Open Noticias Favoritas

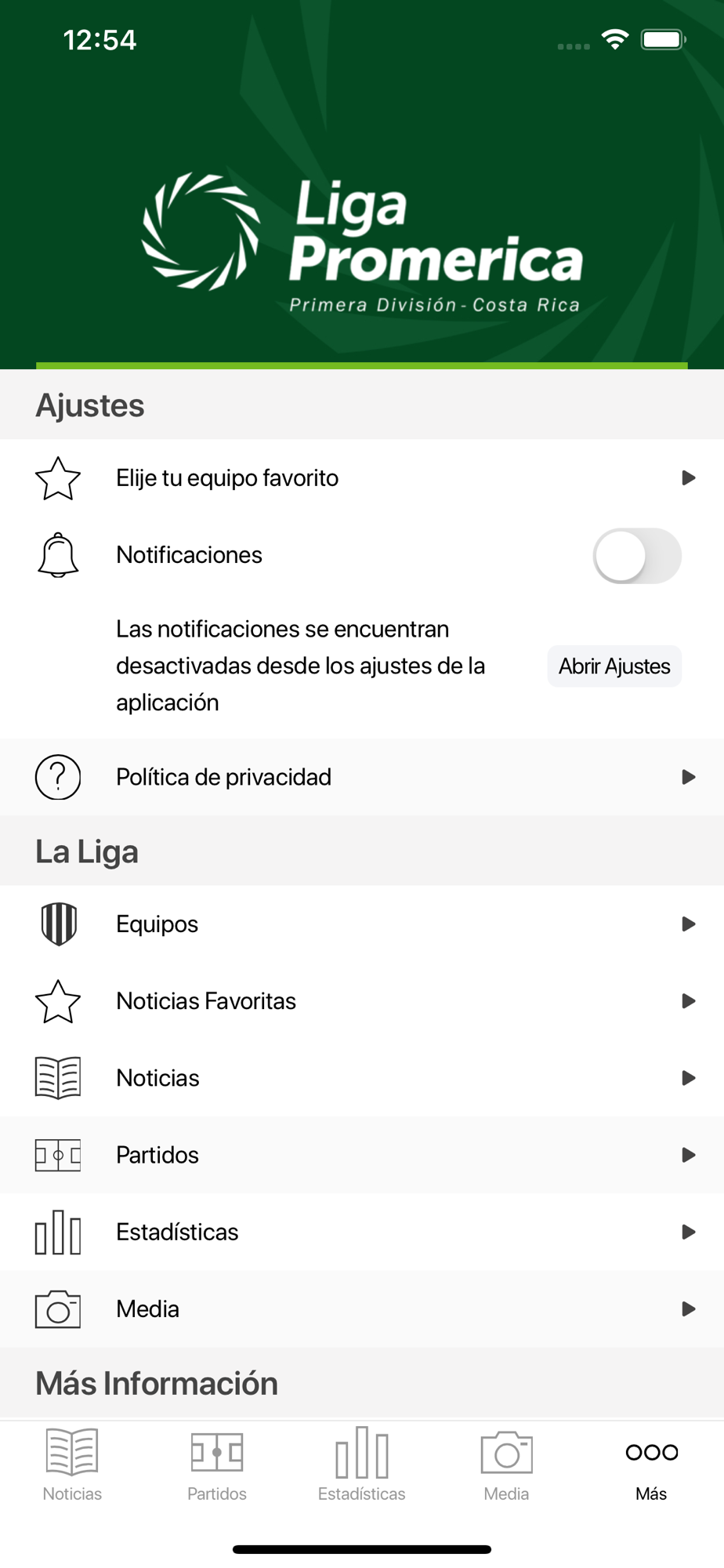pyautogui.click(x=362, y=1001)
